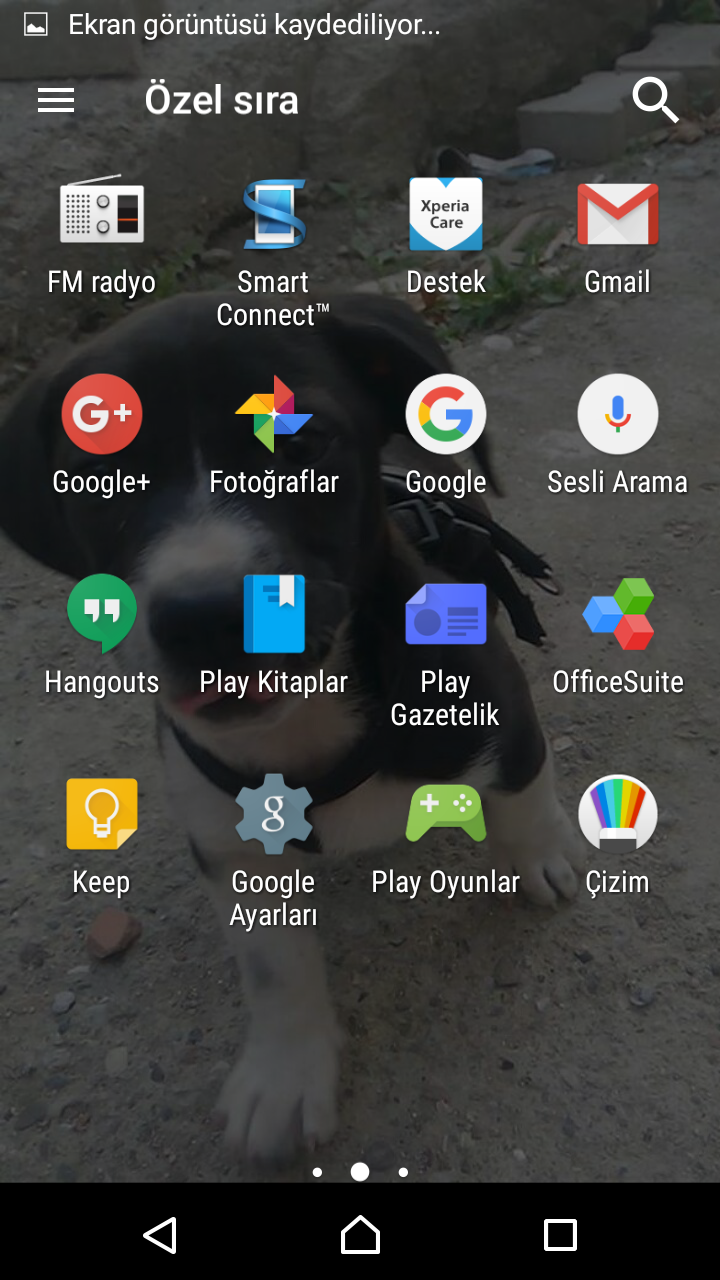This screenshot has height=1280, width=720.
Task: Open Hangouts
Action: tap(102, 613)
